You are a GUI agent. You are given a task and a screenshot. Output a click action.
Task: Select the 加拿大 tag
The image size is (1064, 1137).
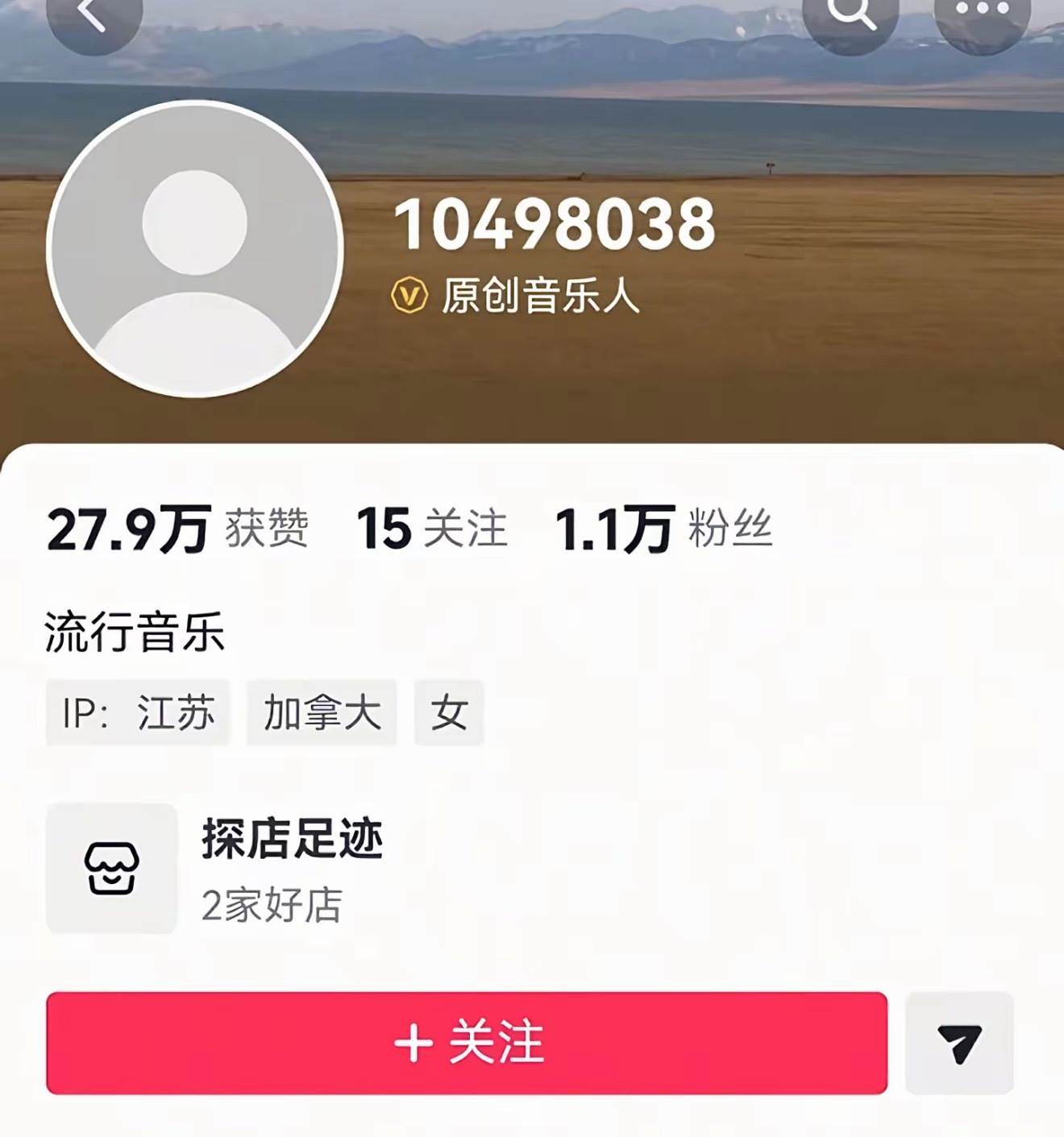(x=322, y=711)
